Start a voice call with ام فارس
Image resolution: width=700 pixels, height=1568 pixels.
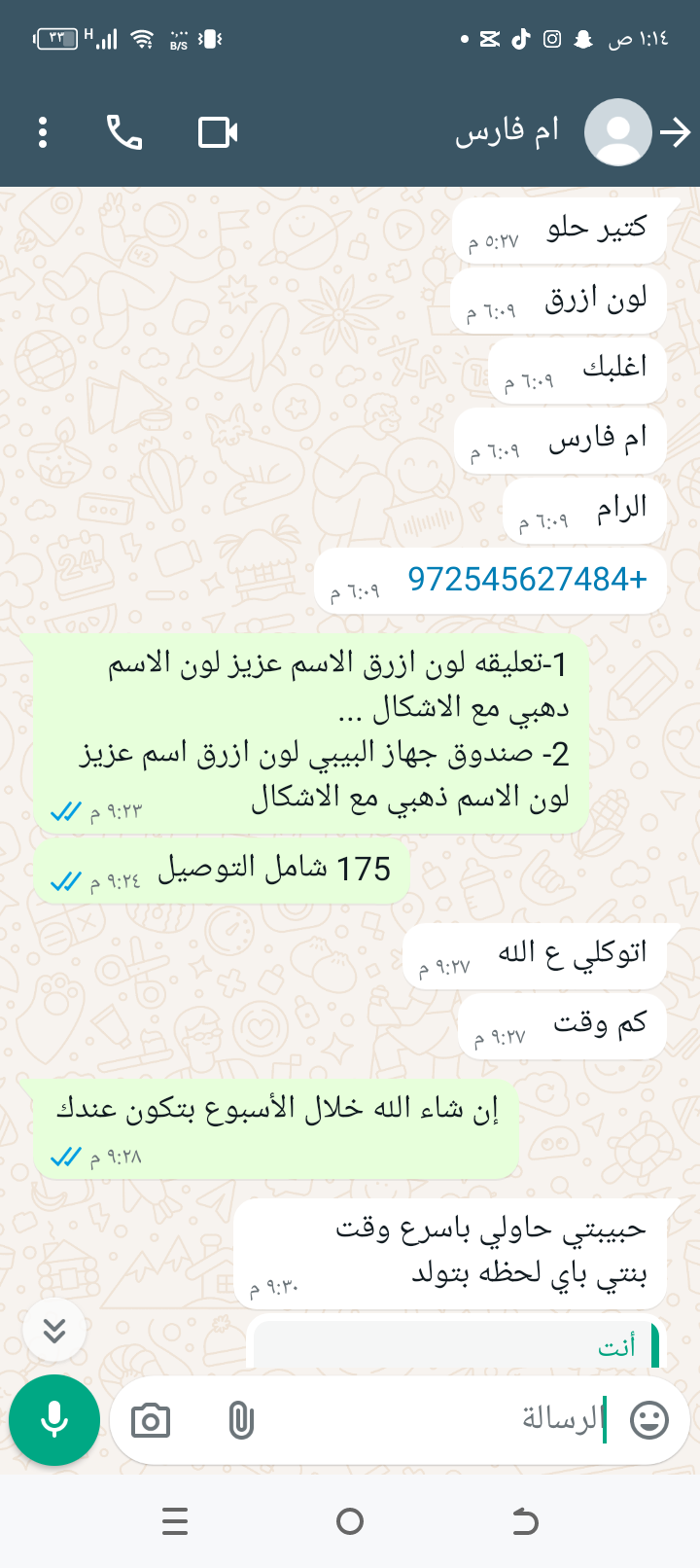[x=124, y=132]
